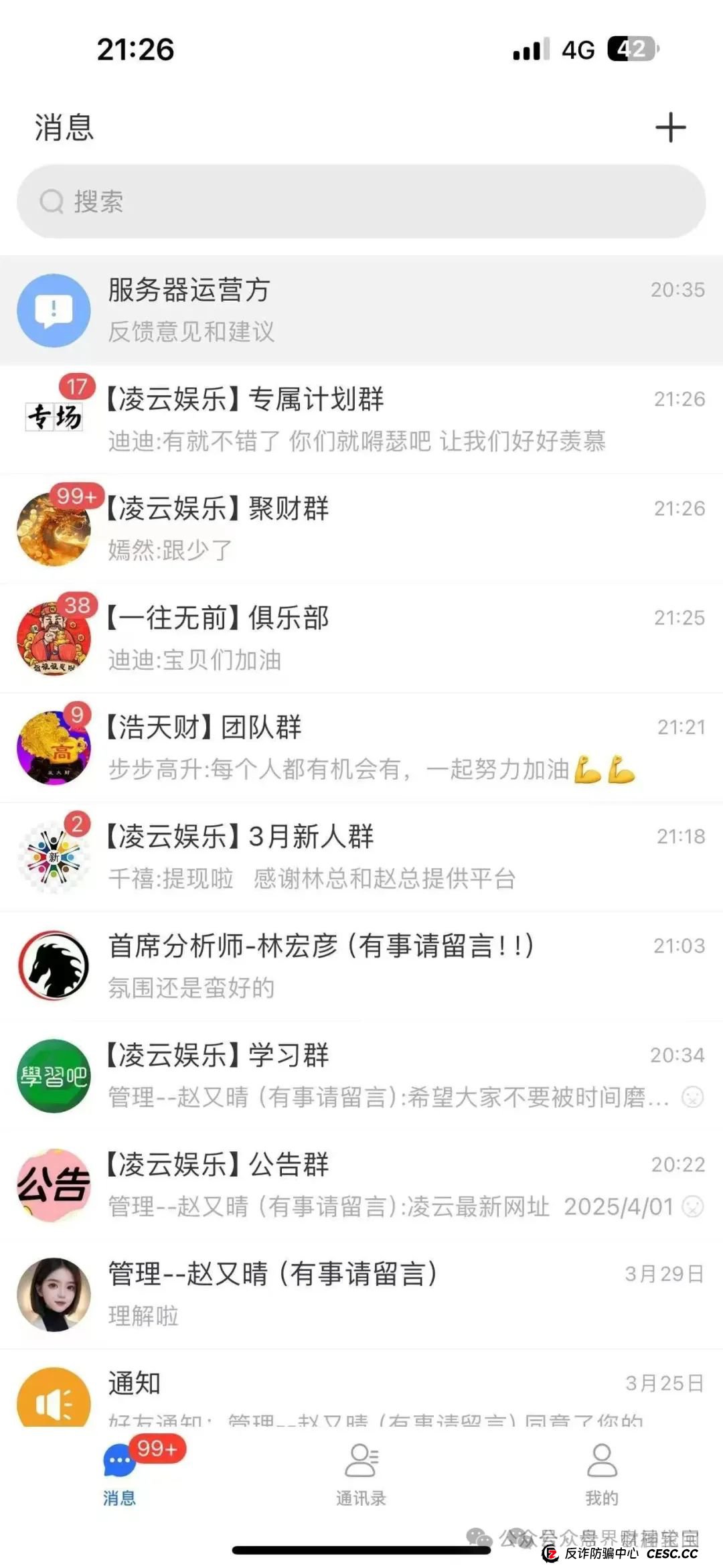The width and height of the screenshot is (723, 1568).
Task: Open 首席分析师-林宏彦 black horse avatar
Action: tap(54, 965)
